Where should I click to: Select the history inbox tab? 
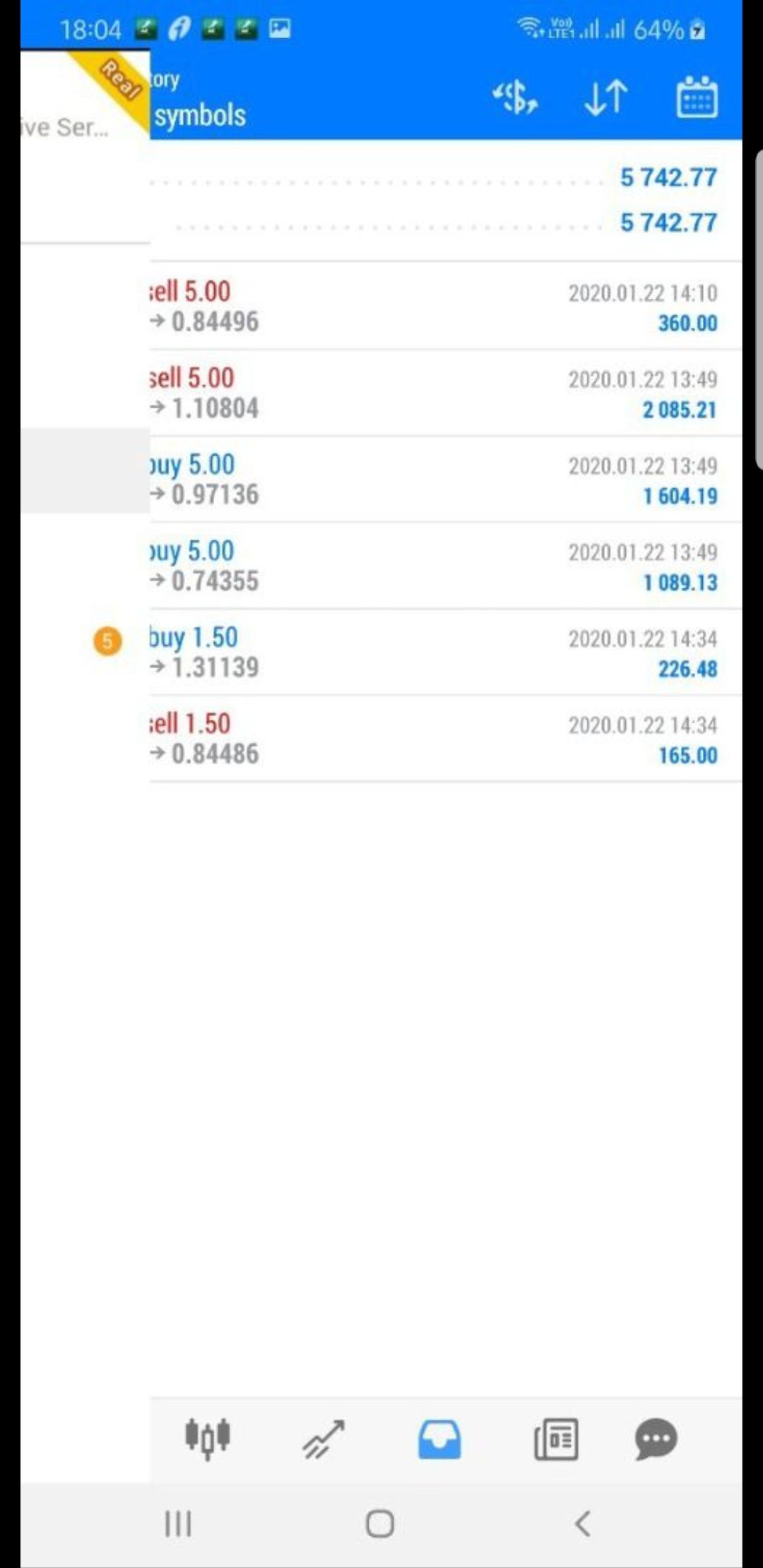coord(439,1439)
